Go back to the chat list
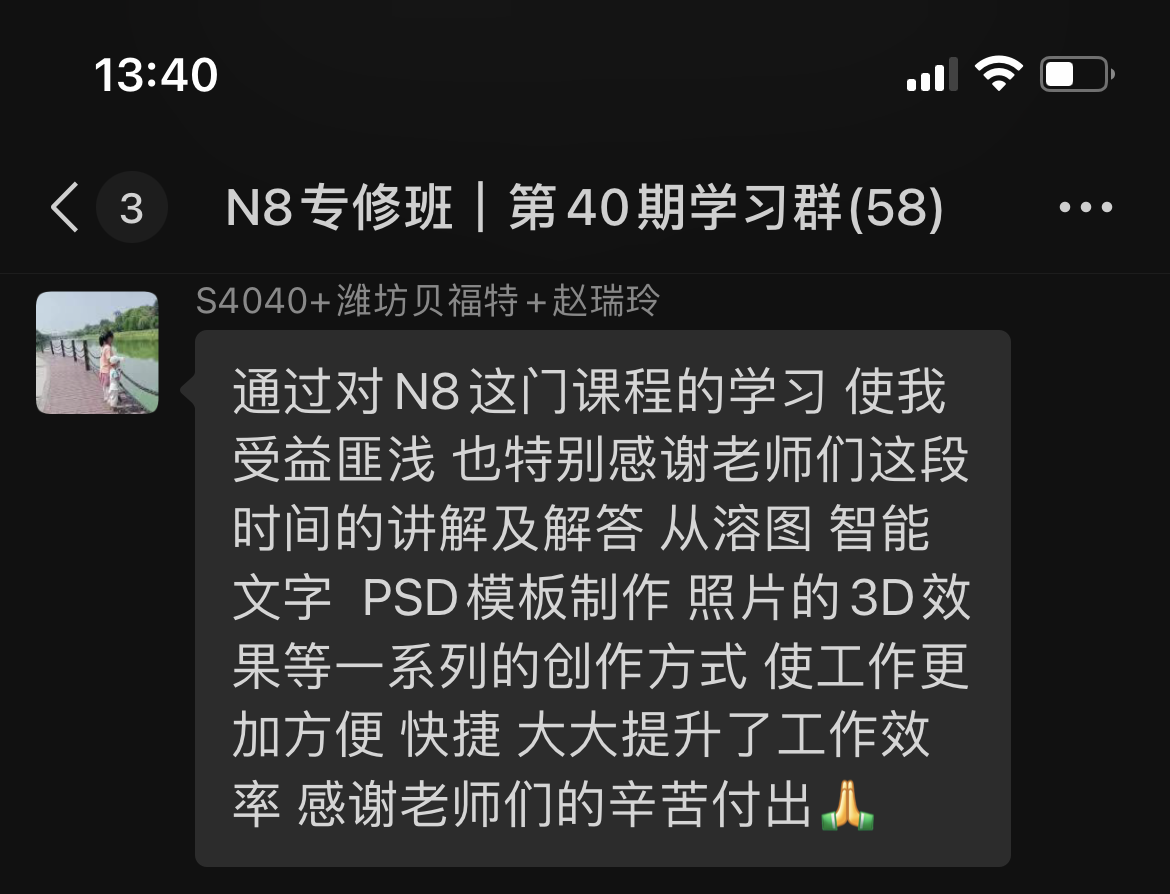 [66, 208]
